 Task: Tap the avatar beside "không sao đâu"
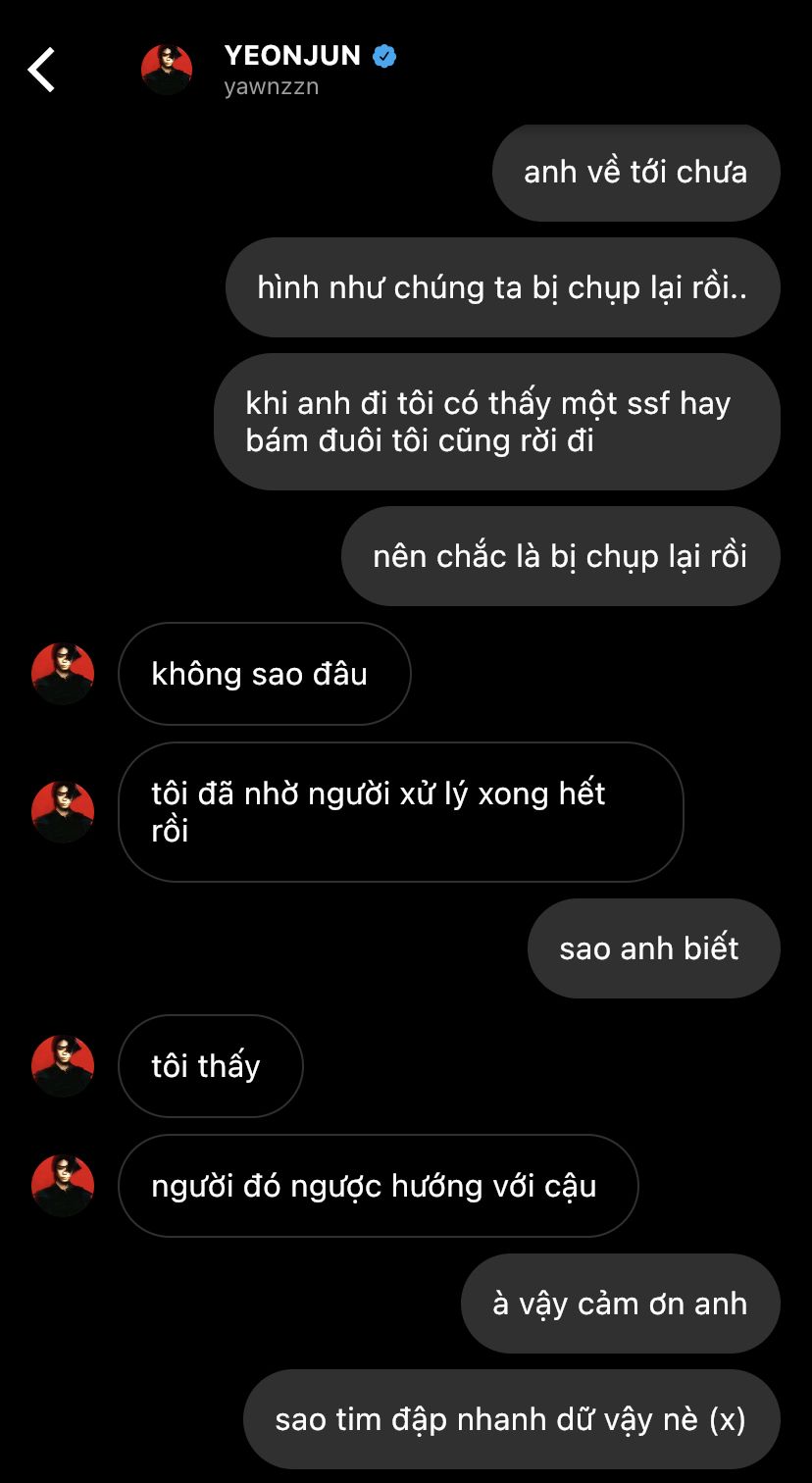(63, 674)
